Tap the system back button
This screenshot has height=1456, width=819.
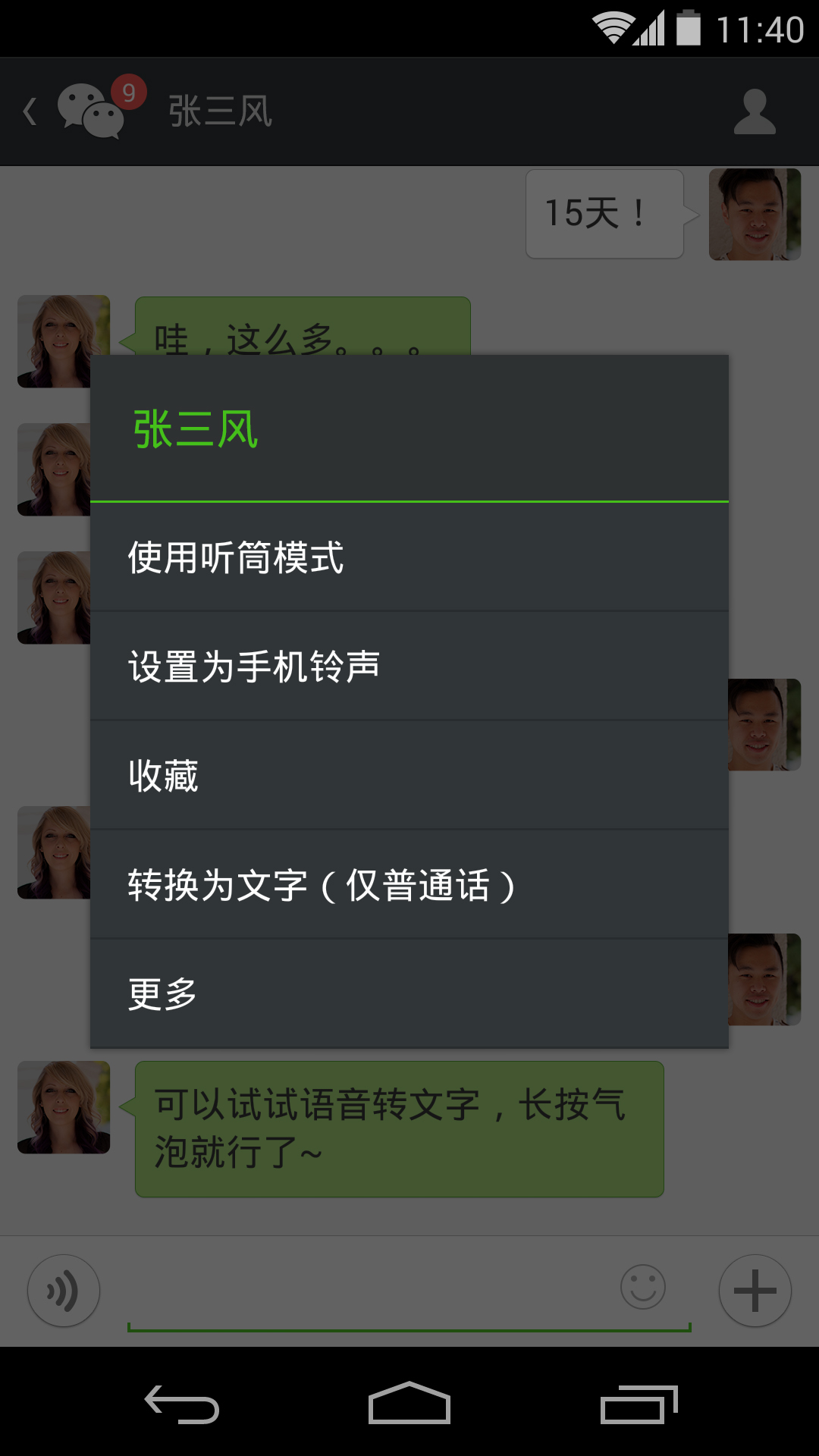[182, 1404]
